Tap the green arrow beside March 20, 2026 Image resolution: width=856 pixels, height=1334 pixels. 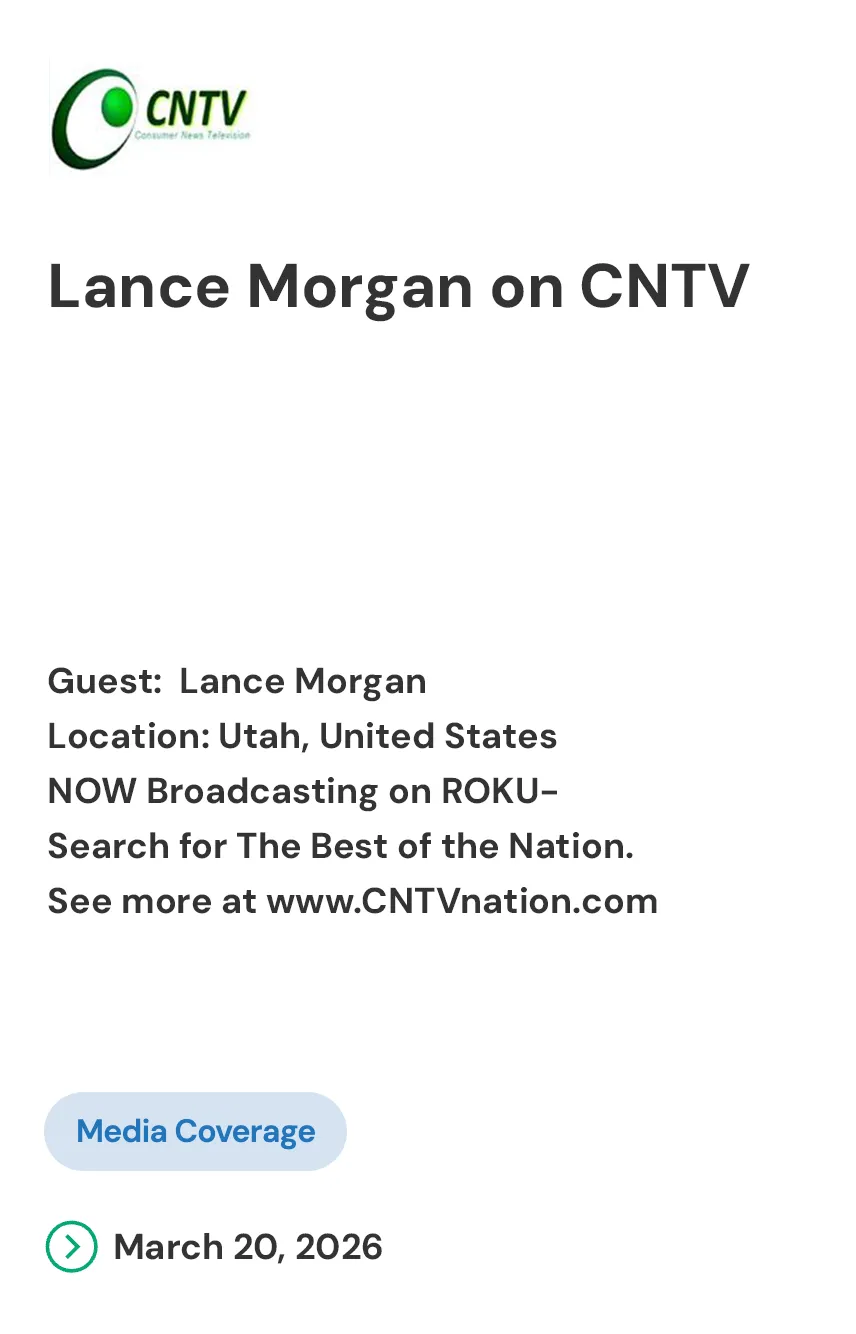[72, 1247]
